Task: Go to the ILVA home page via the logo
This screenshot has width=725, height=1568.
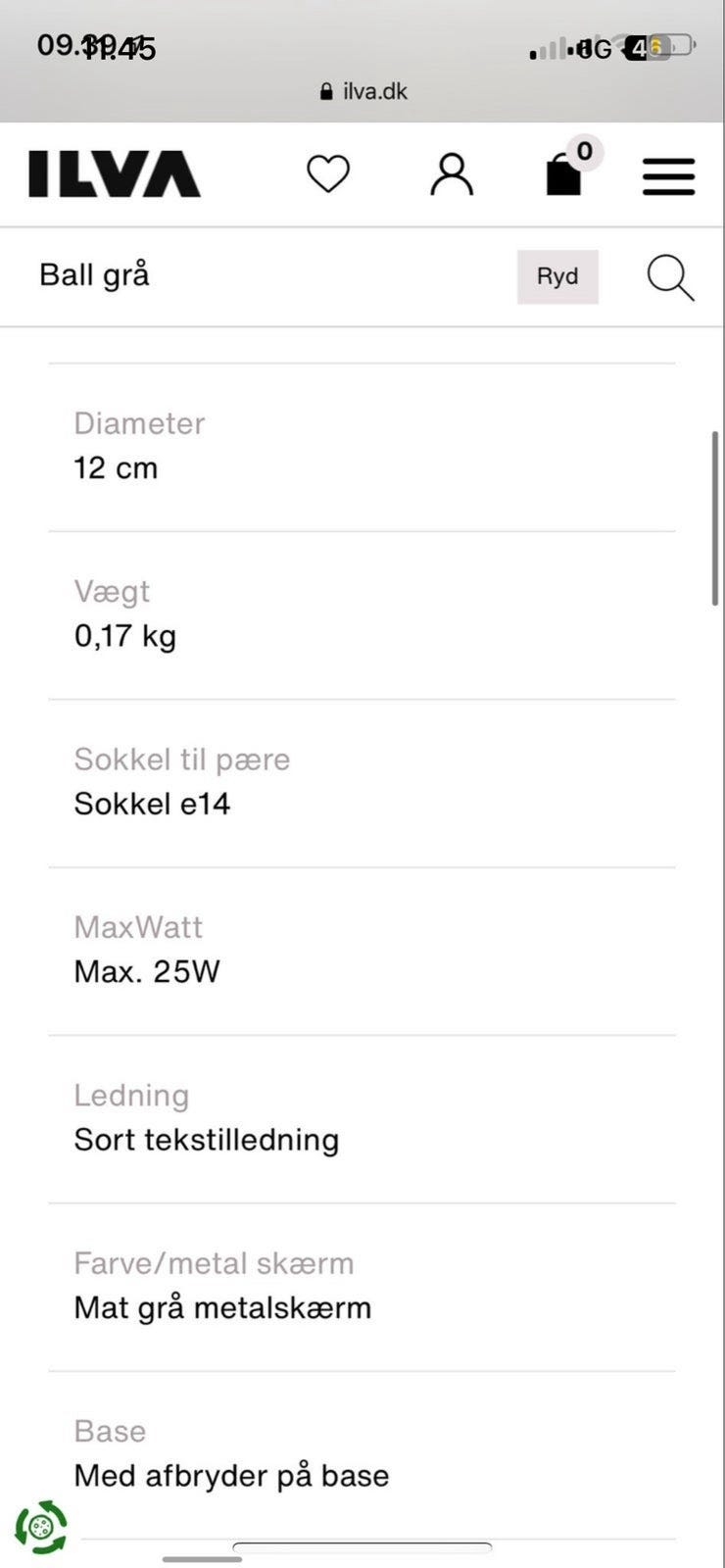Action: pyautogui.click(x=115, y=174)
